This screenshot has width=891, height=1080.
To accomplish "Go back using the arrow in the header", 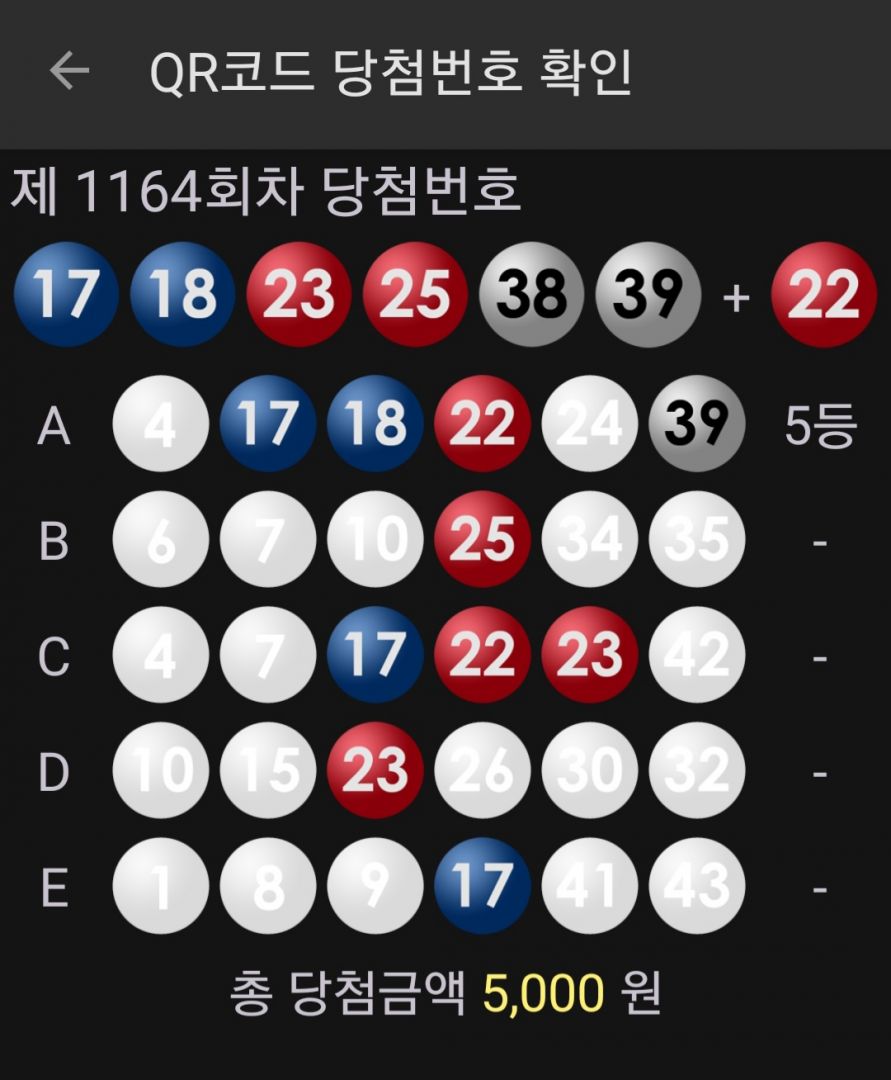I will pos(70,71).
